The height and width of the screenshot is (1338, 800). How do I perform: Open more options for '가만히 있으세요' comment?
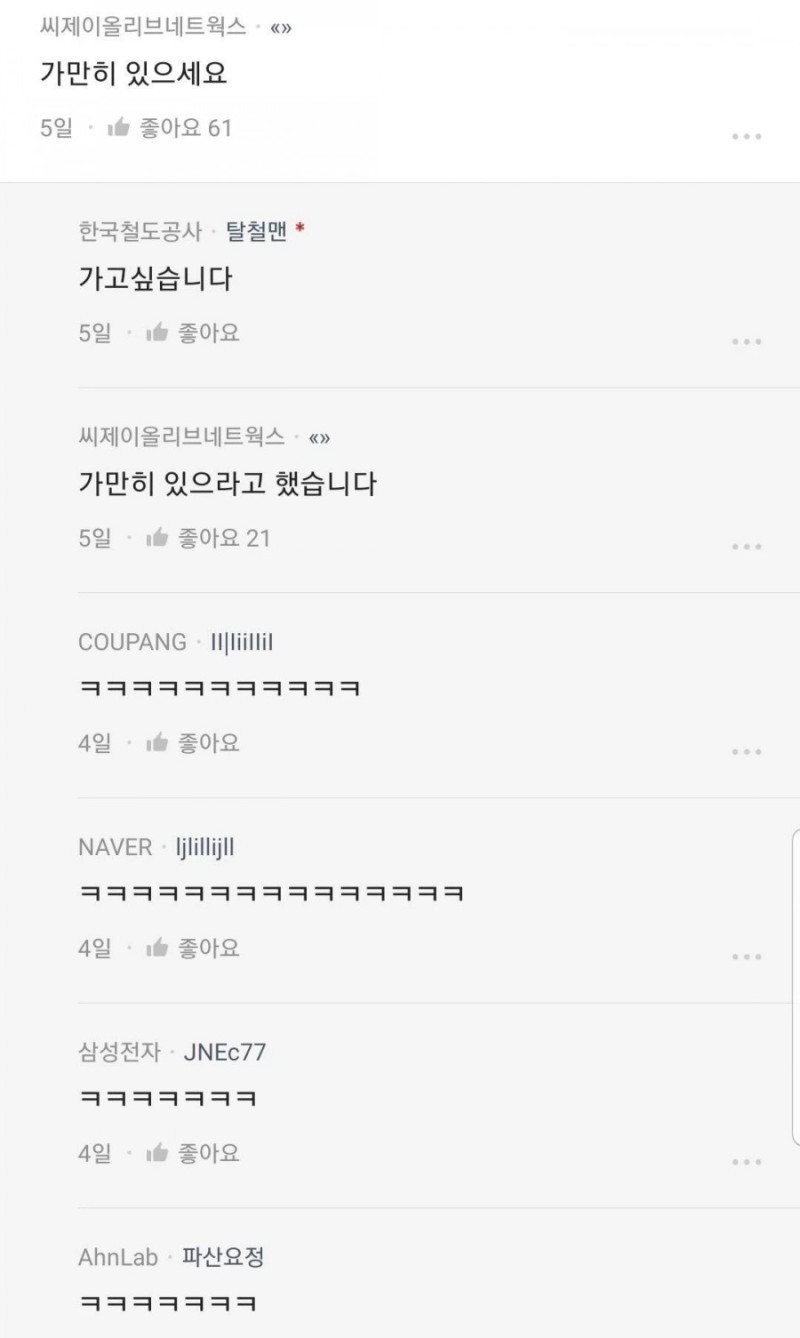[746, 137]
